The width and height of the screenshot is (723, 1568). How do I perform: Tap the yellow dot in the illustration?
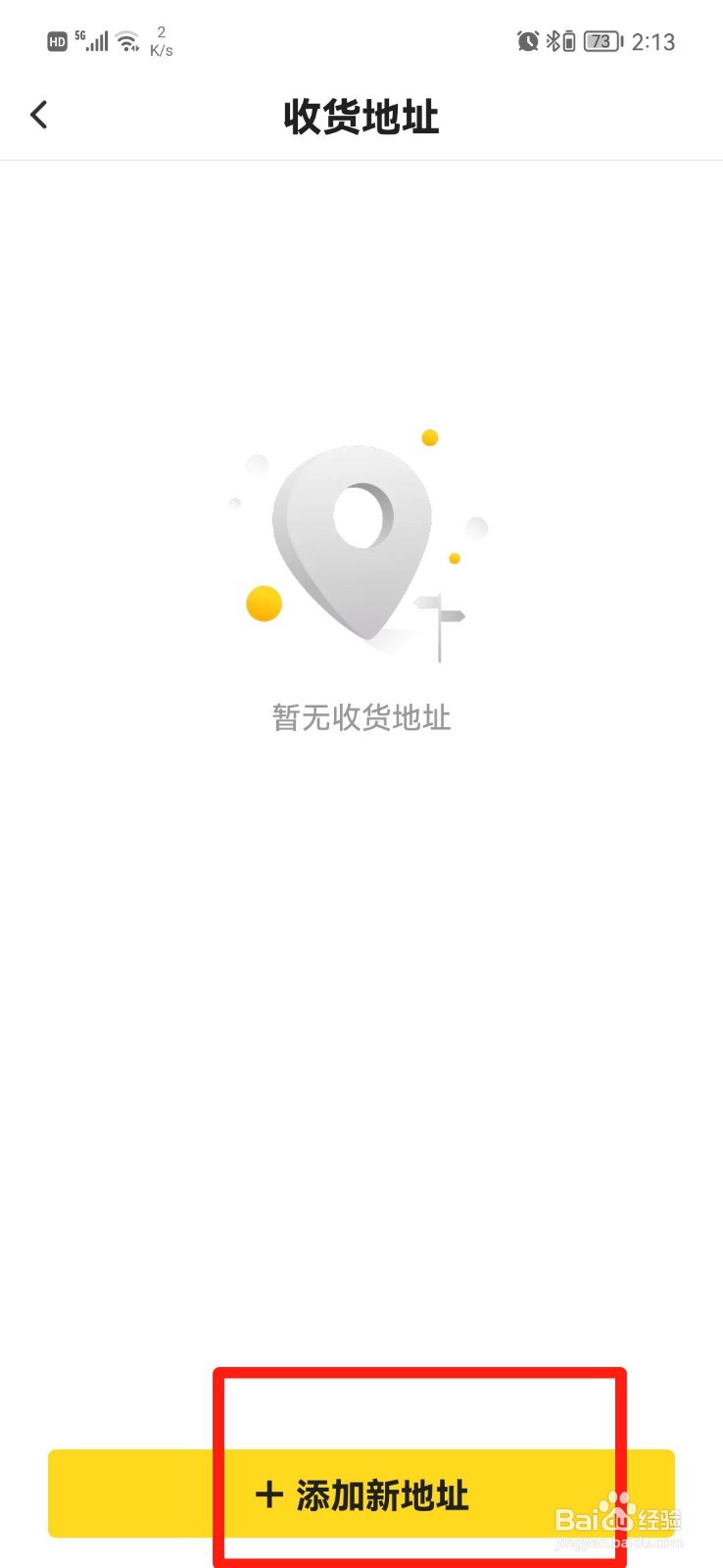(x=263, y=605)
